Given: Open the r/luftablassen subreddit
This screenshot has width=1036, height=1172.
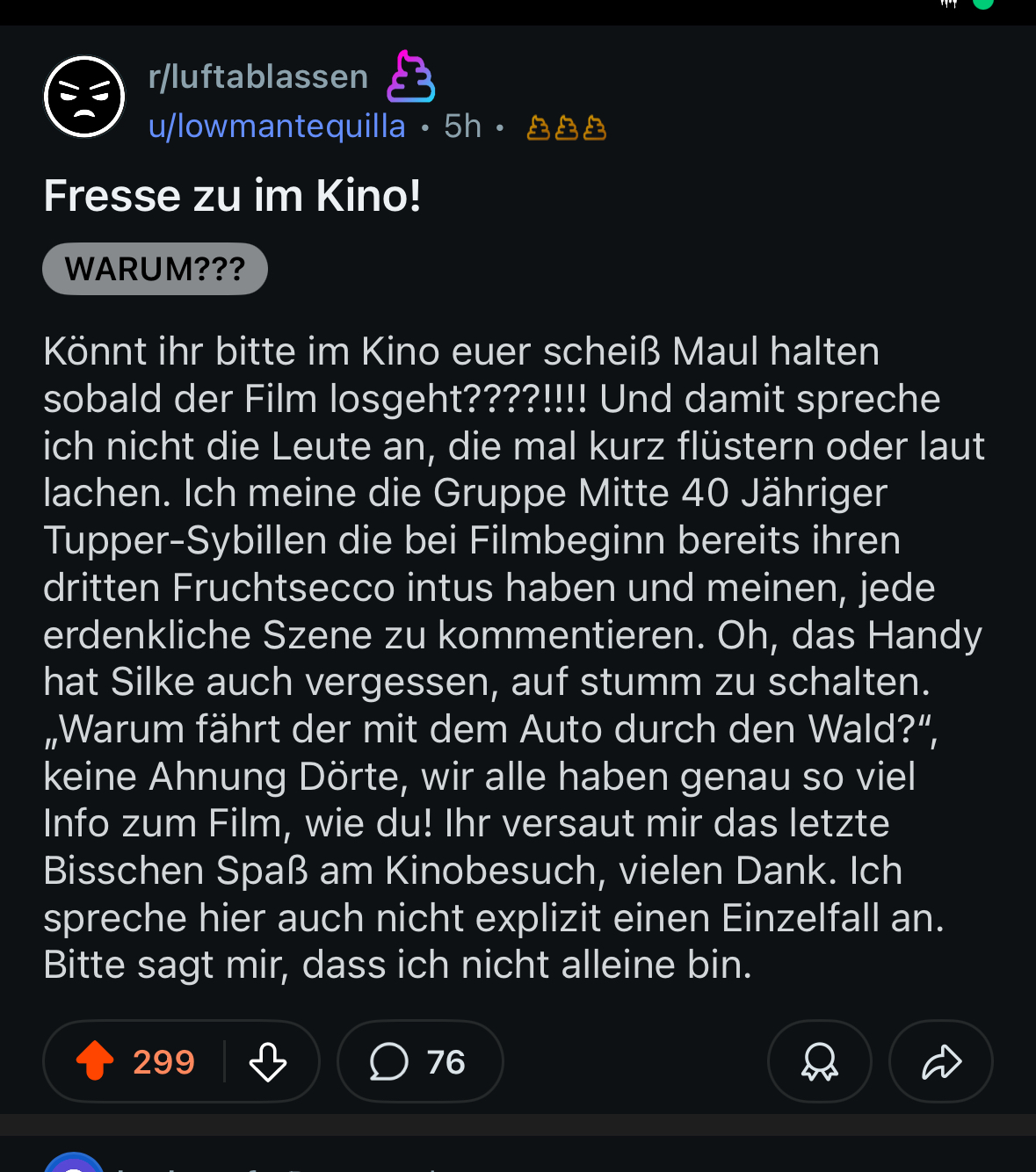Looking at the screenshot, I should coord(258,77).
